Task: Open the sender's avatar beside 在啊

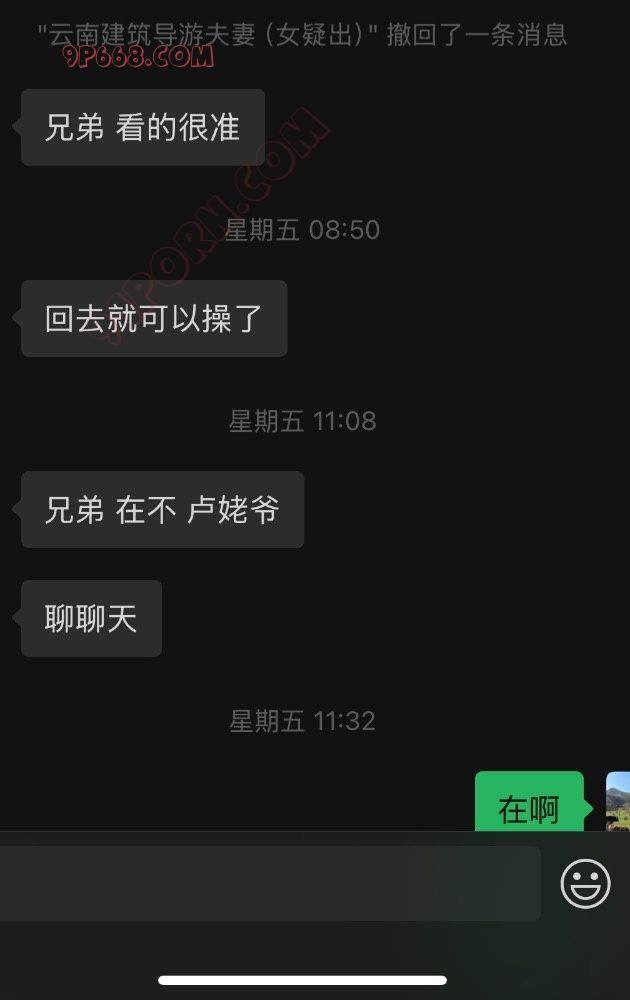Action: click(618, 802)
